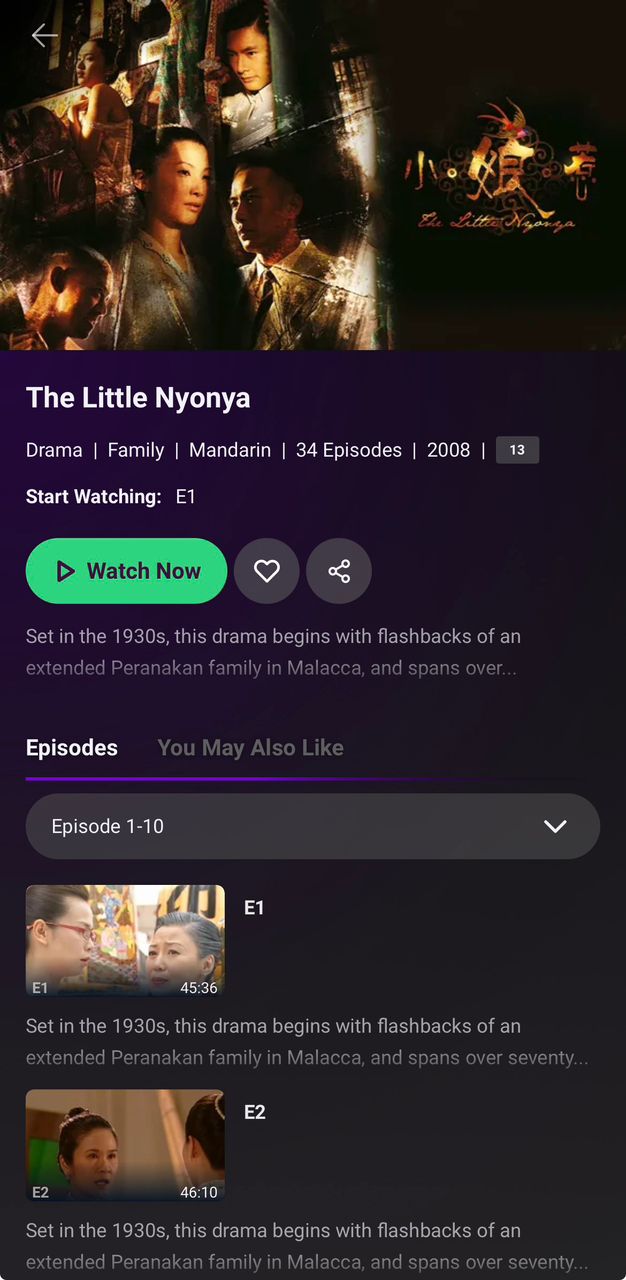Image resolution: width=626 pixels, height=1280 pixels.
Task: Switch to the You May Also Like tab
Action: click(x=250, y=748)
